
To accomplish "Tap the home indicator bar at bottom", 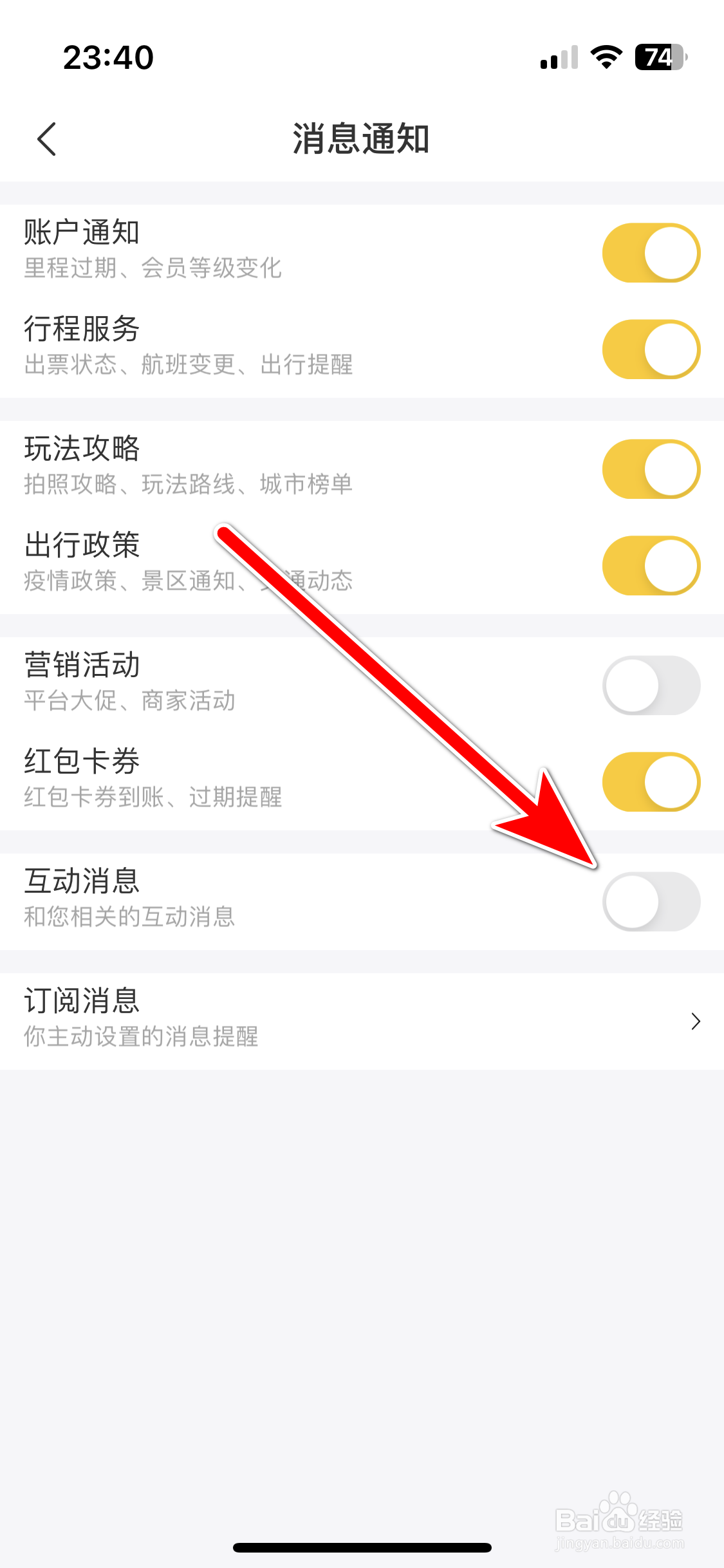I will tap(362, 1547).
